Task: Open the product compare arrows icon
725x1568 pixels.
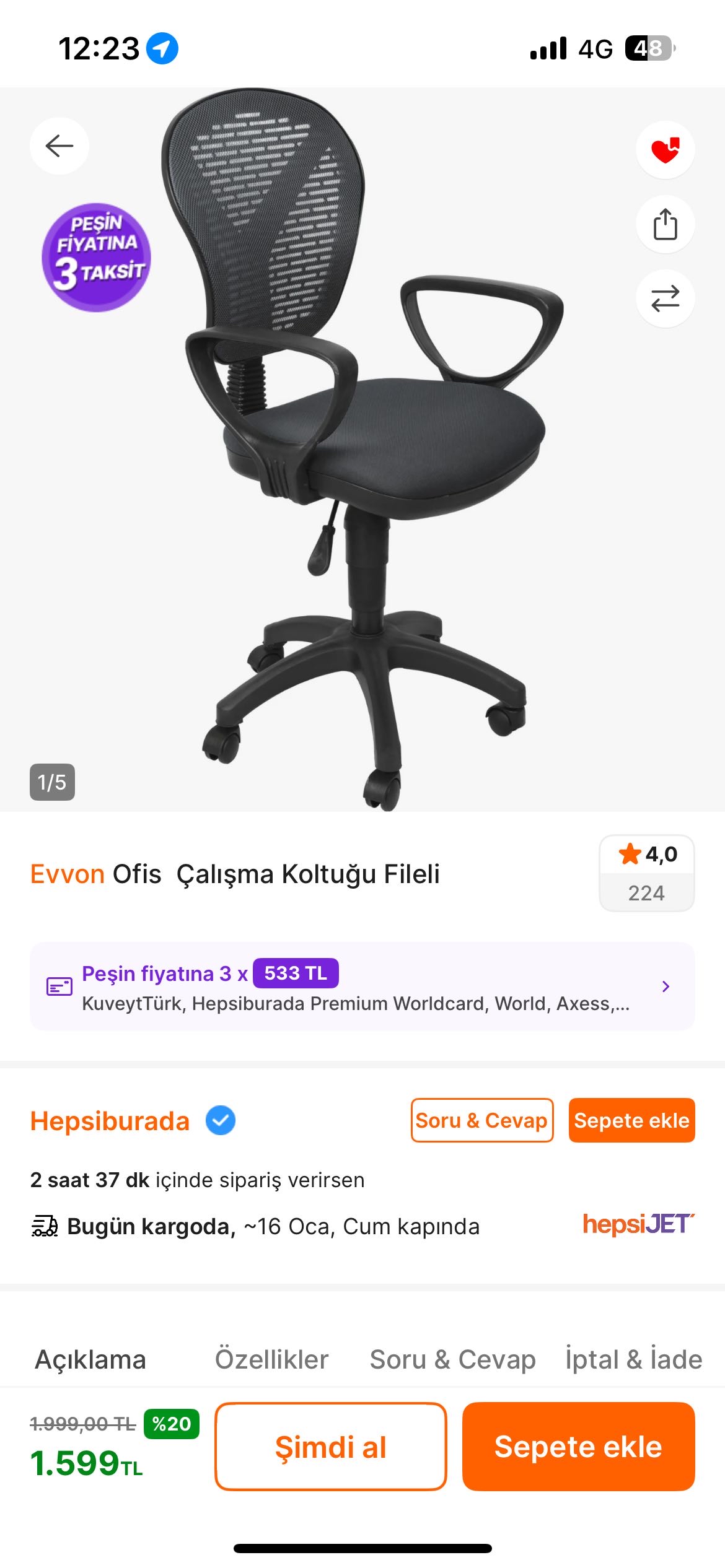Action: [665, 298]
